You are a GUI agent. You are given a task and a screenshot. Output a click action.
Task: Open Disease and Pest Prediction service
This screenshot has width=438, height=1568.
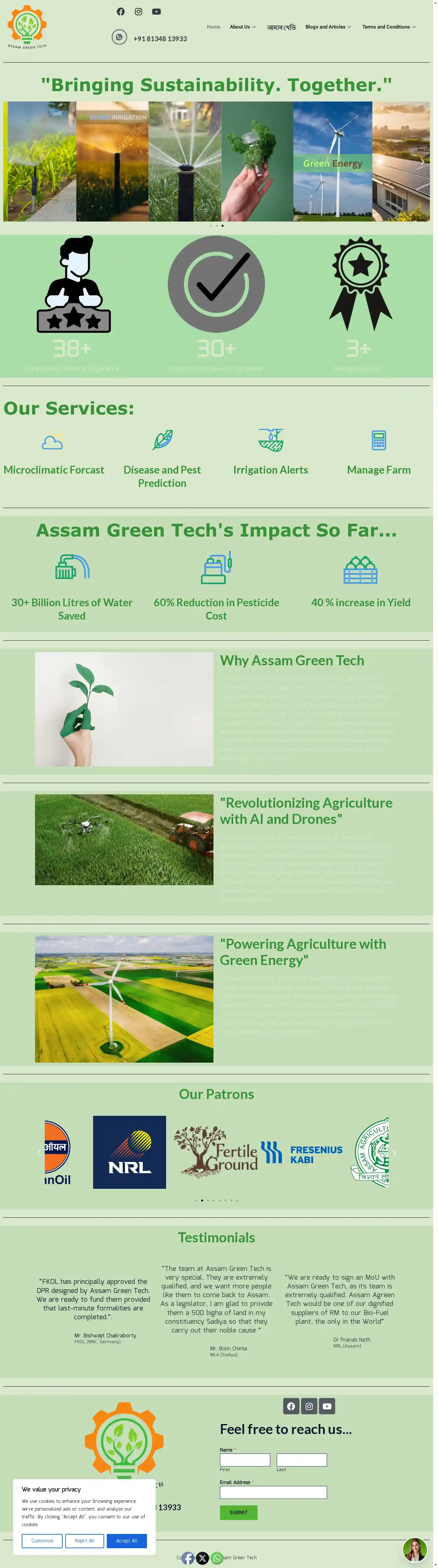(162, 476)
